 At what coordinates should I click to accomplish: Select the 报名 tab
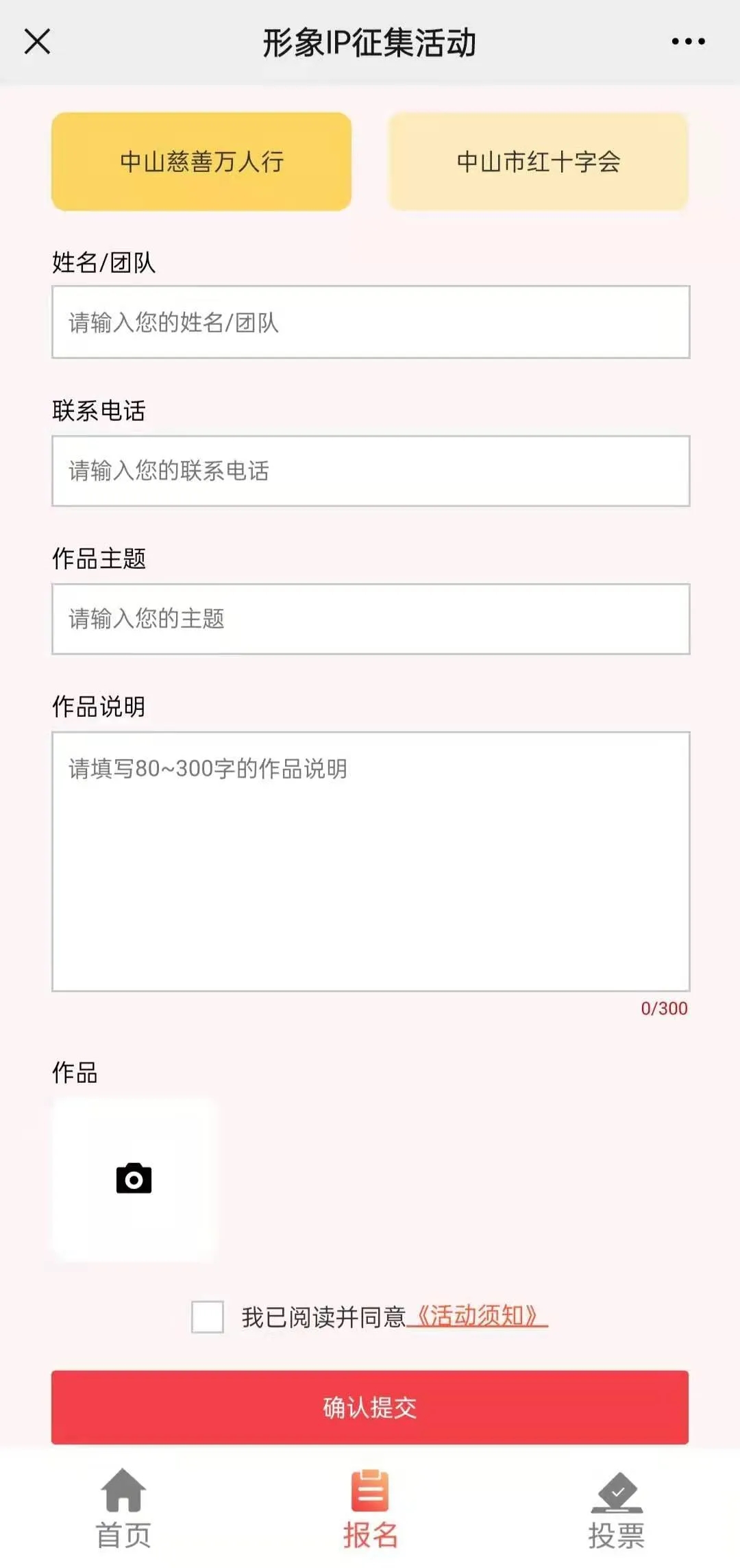(370, 1508)
